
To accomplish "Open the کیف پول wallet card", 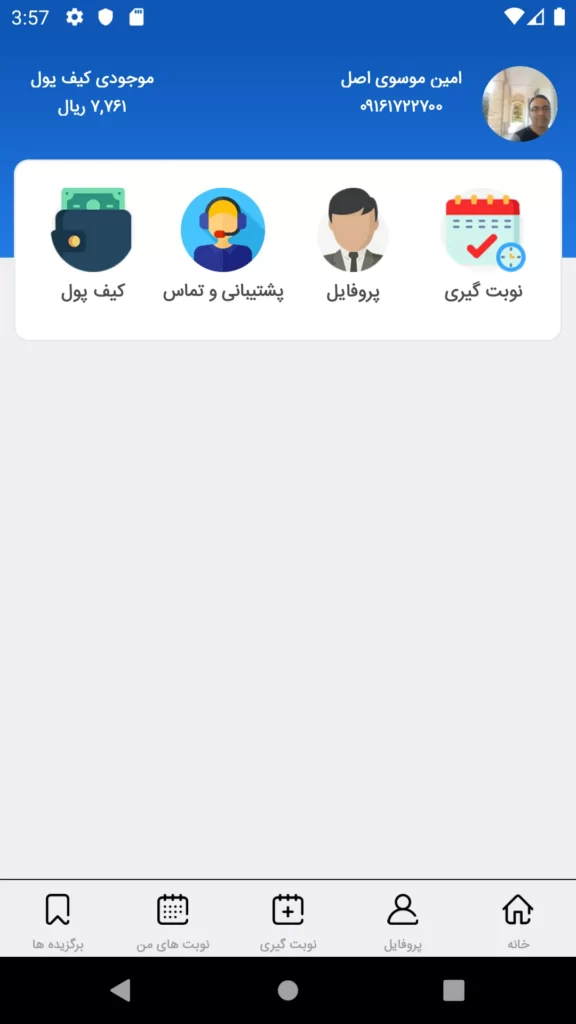I will (92, 245).
